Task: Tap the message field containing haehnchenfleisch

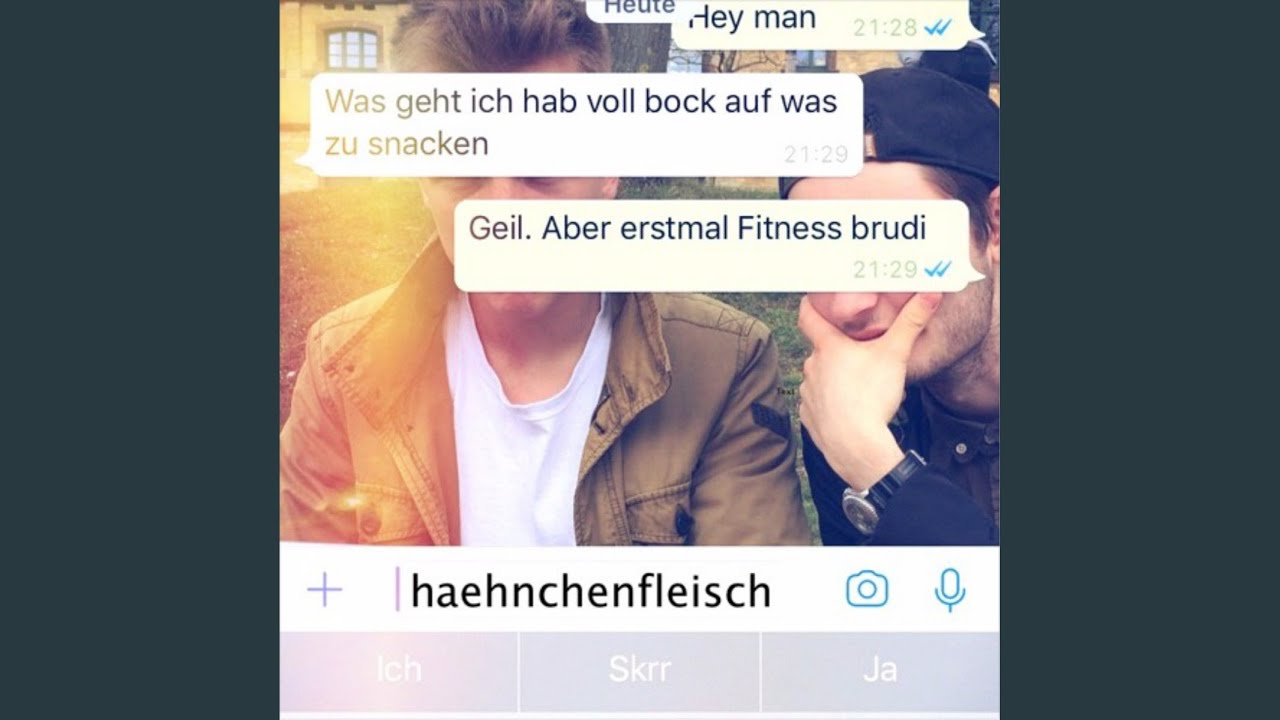Action: click(x=605, y=590)
